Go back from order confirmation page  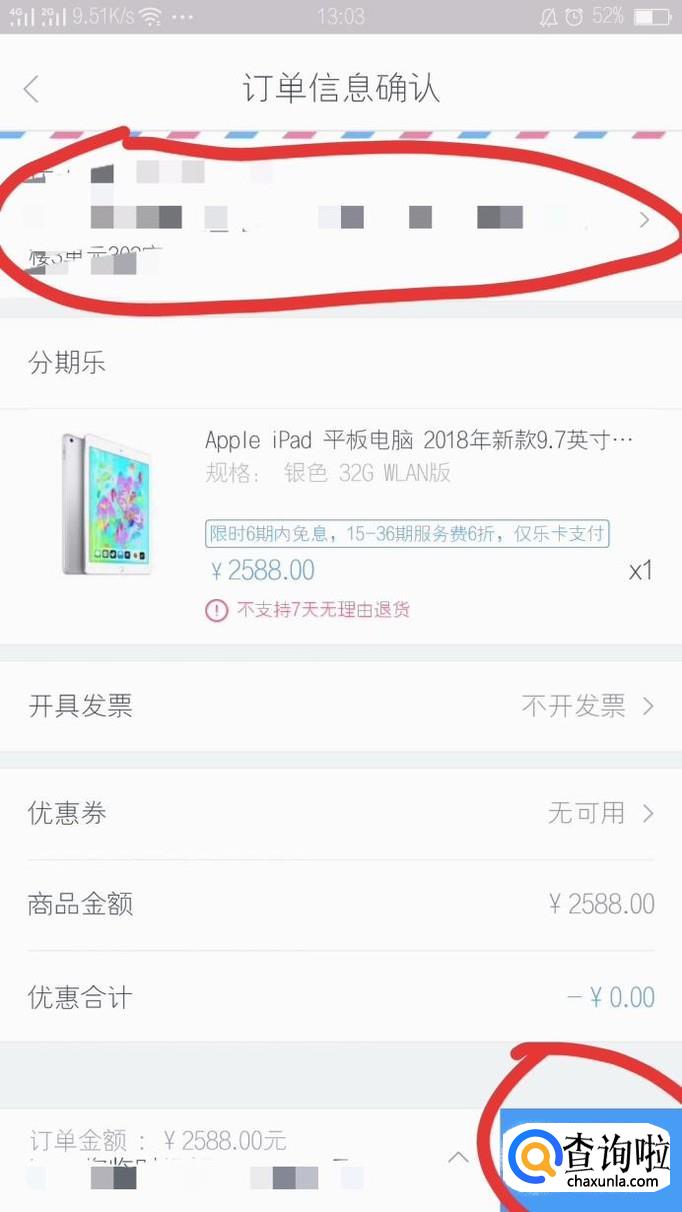point(31,89)
